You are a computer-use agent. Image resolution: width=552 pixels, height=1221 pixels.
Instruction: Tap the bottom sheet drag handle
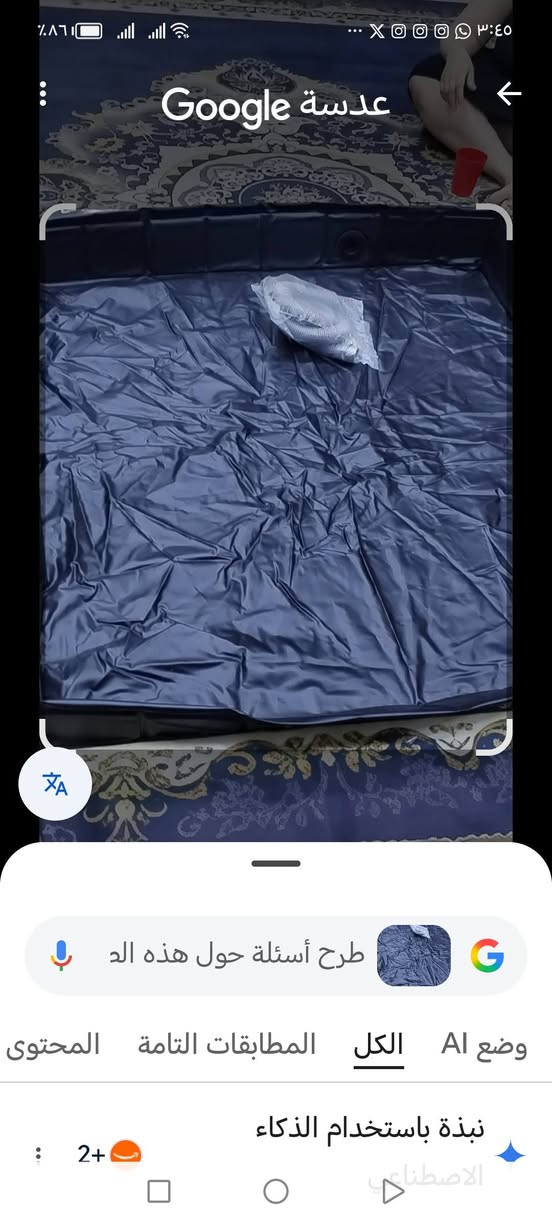276,863
